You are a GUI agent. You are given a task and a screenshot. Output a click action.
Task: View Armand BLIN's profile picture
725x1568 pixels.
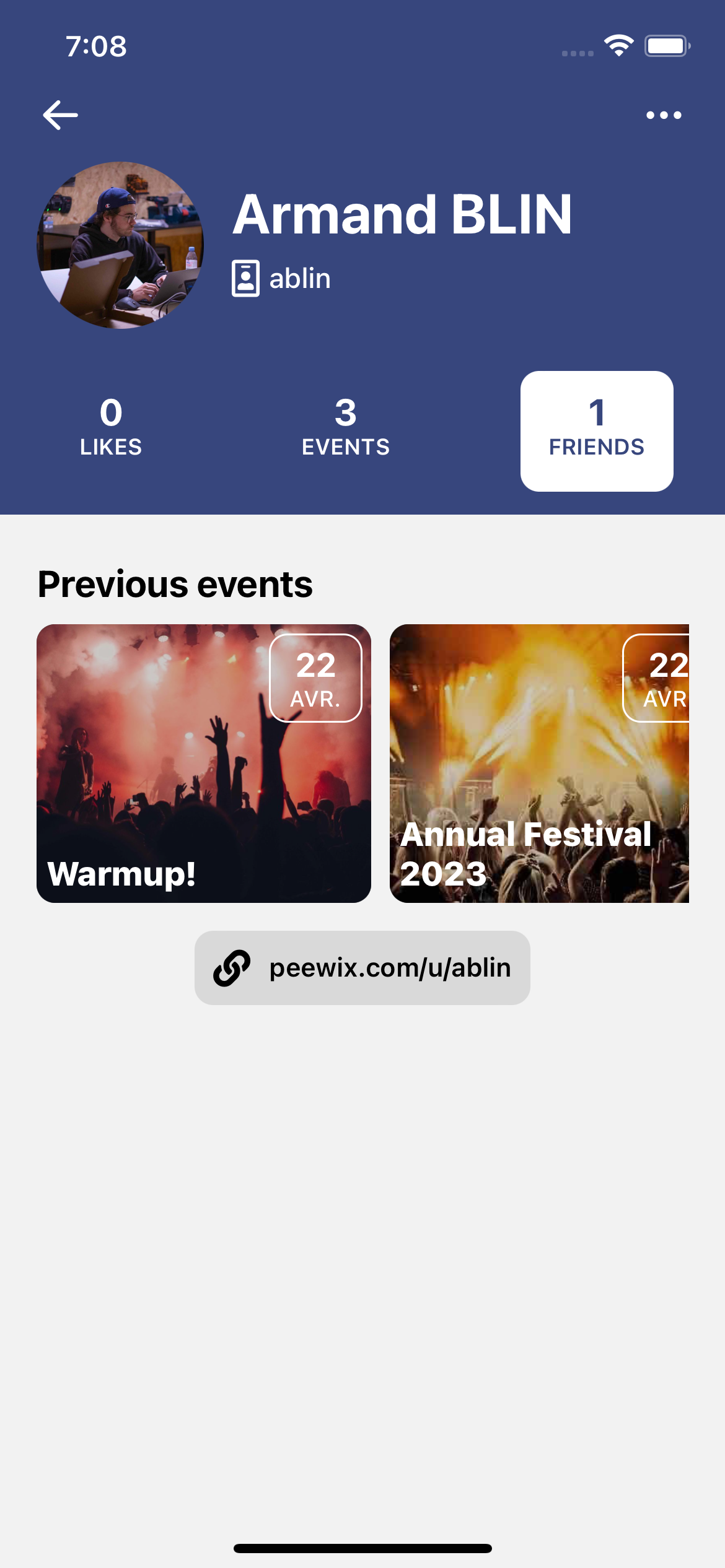120,245
